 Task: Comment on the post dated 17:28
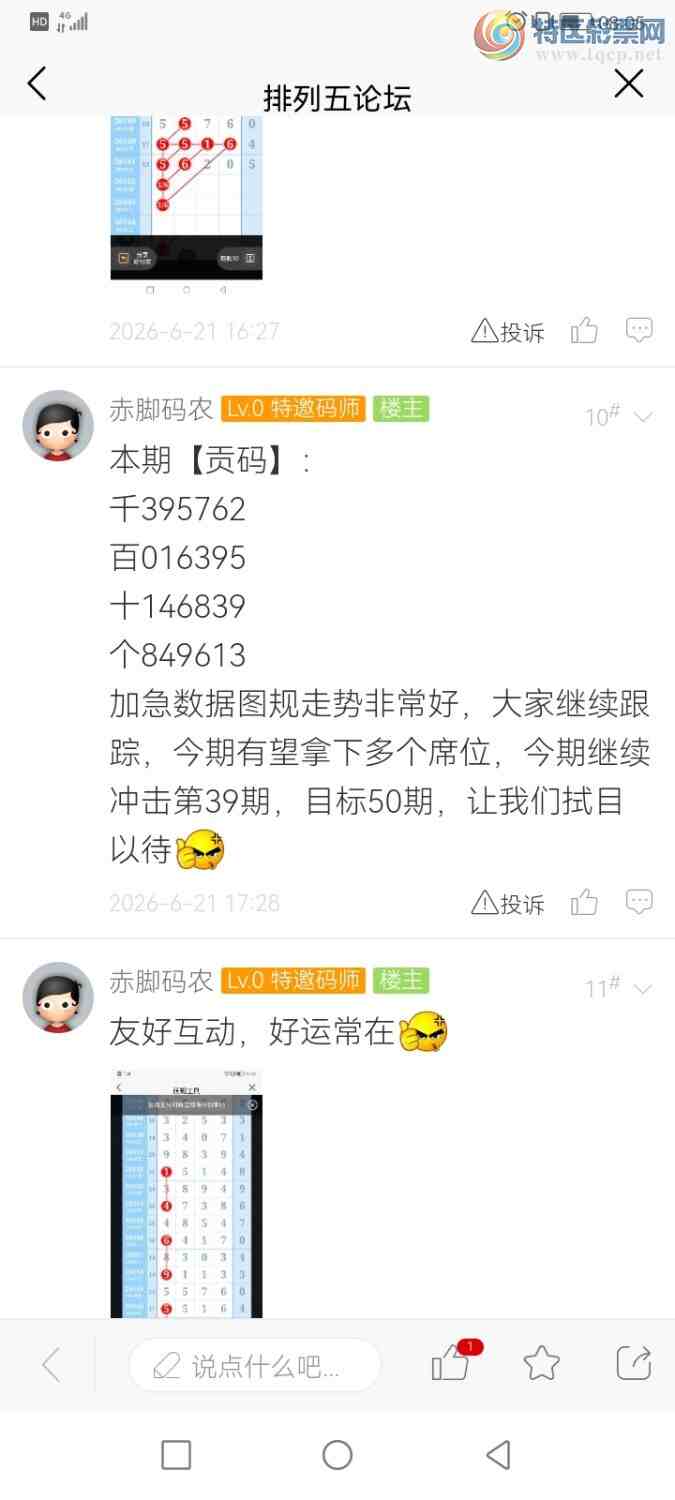(639, 902)
